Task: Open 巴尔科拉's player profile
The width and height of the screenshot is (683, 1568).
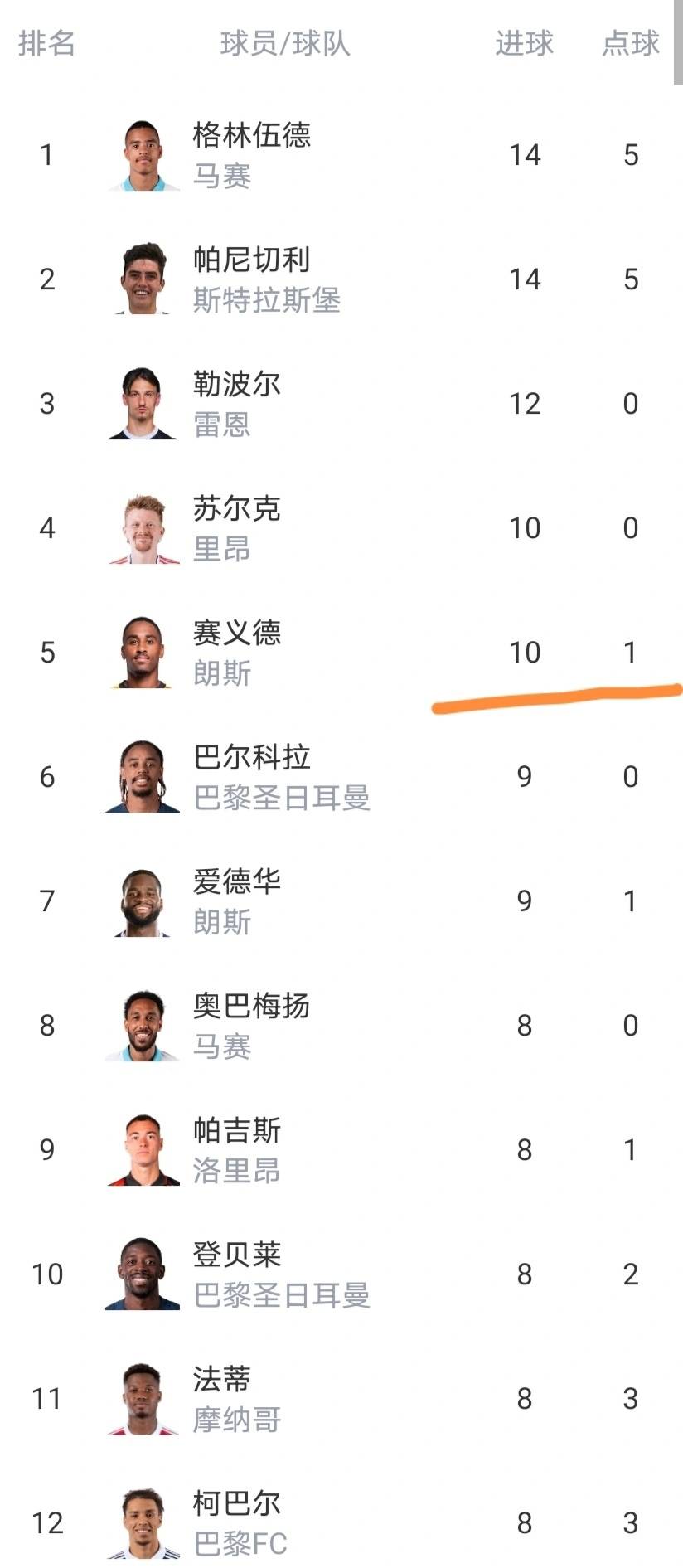Action: pyautogui.click(x=251, y=776)
